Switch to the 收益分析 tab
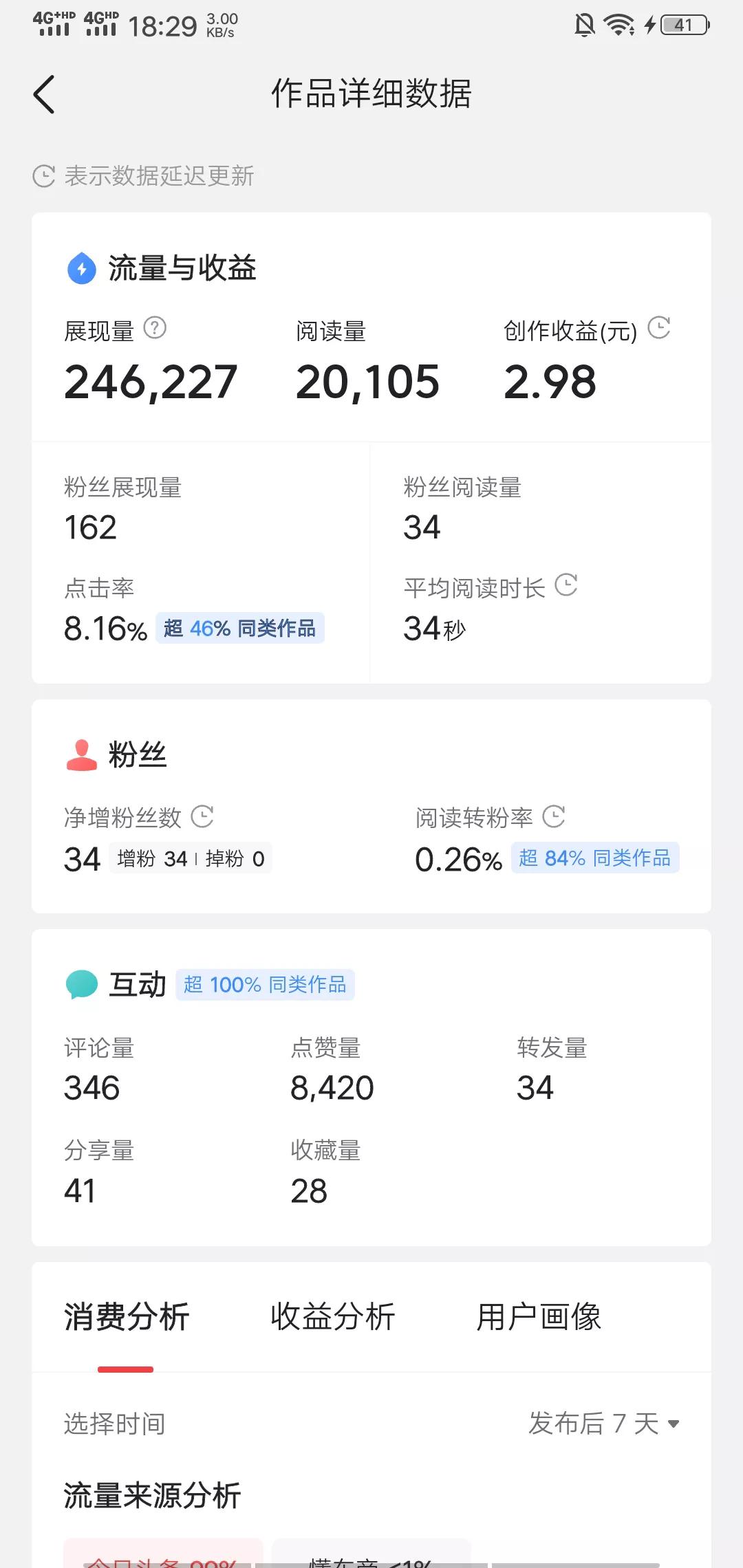 [332, 1317]
